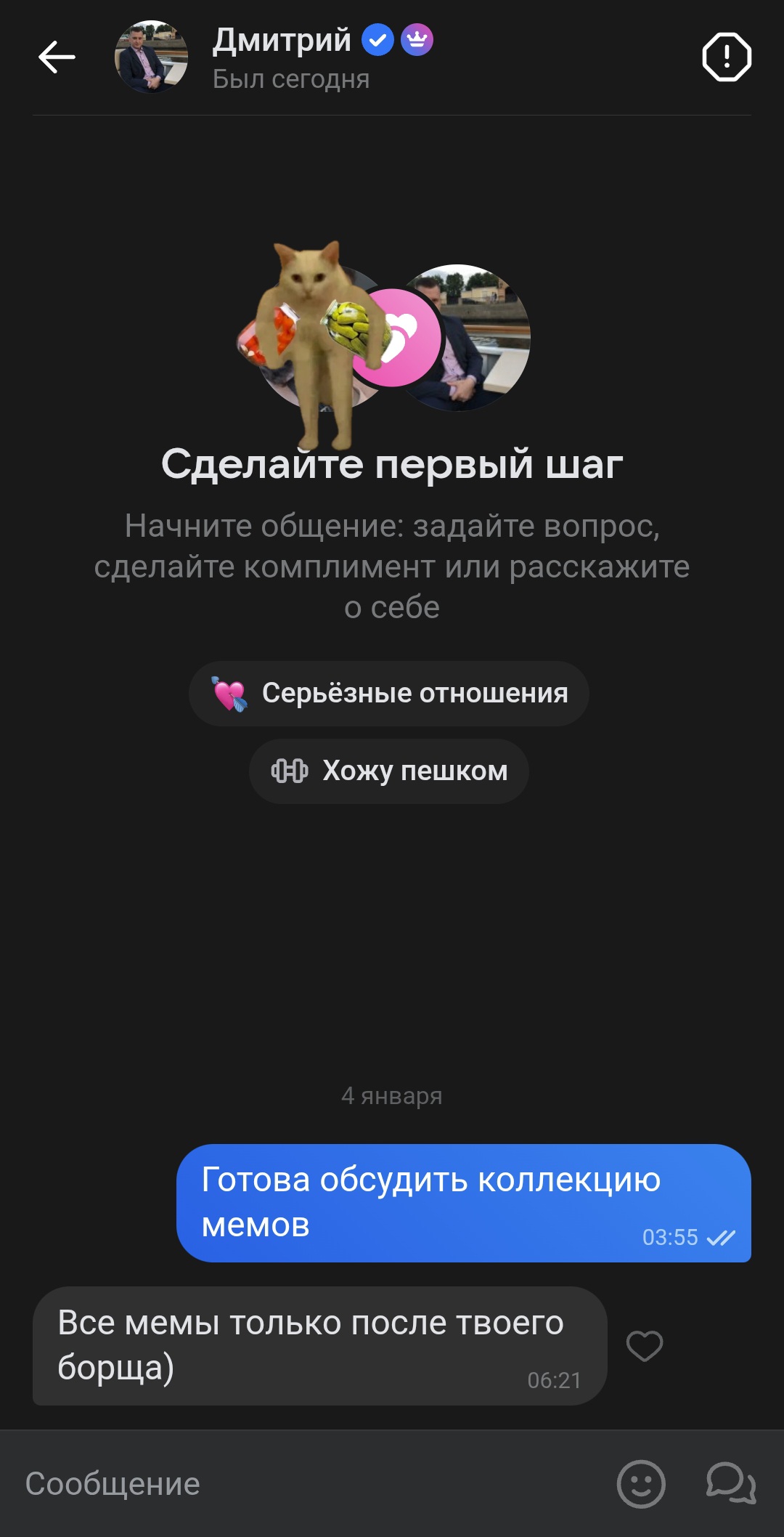
Task: Focus the Сообщение text field
Action: 305,1484
